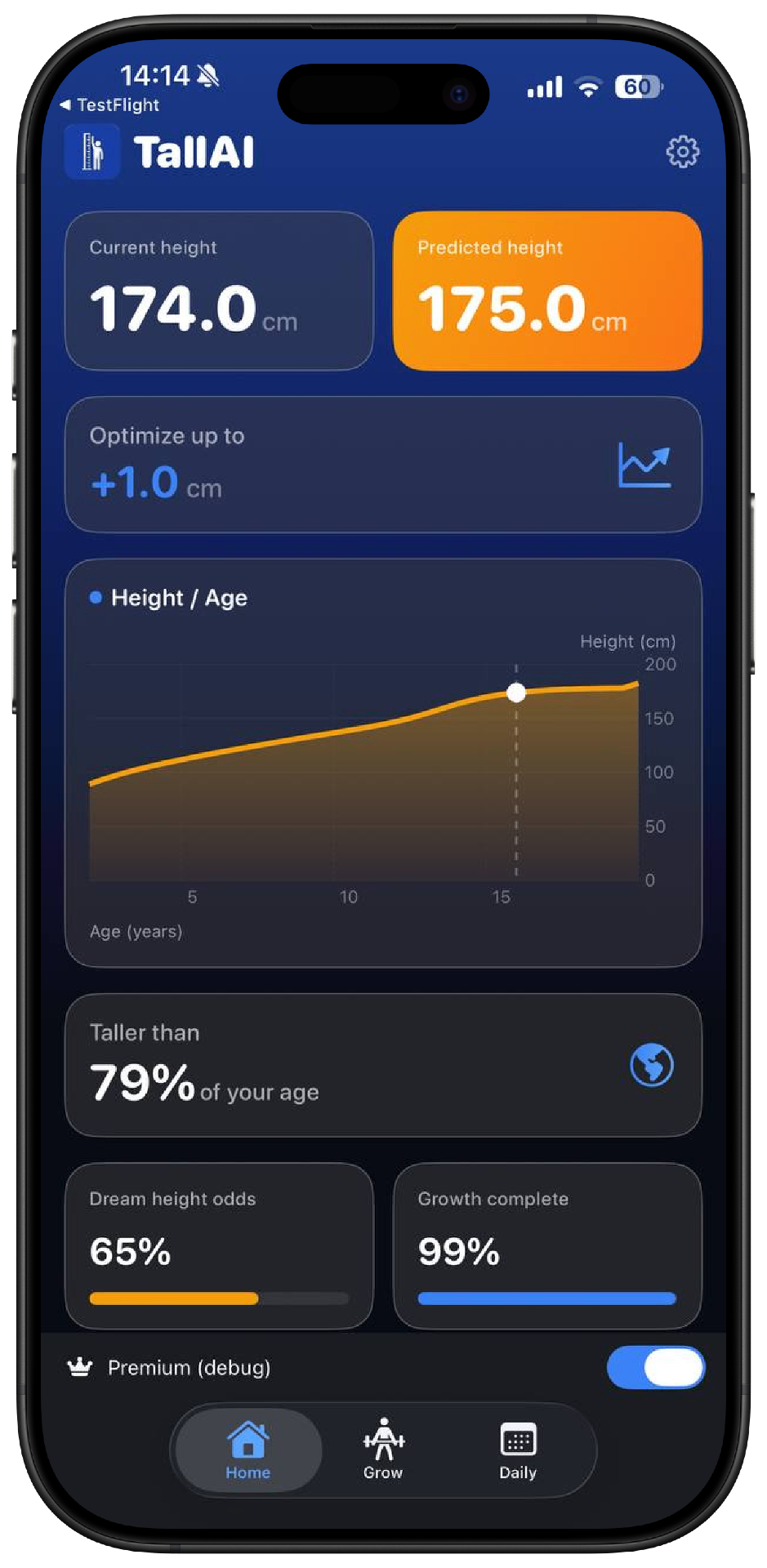Open the Predicted height card
The image size is (767, 1568).
coord(547,291)
